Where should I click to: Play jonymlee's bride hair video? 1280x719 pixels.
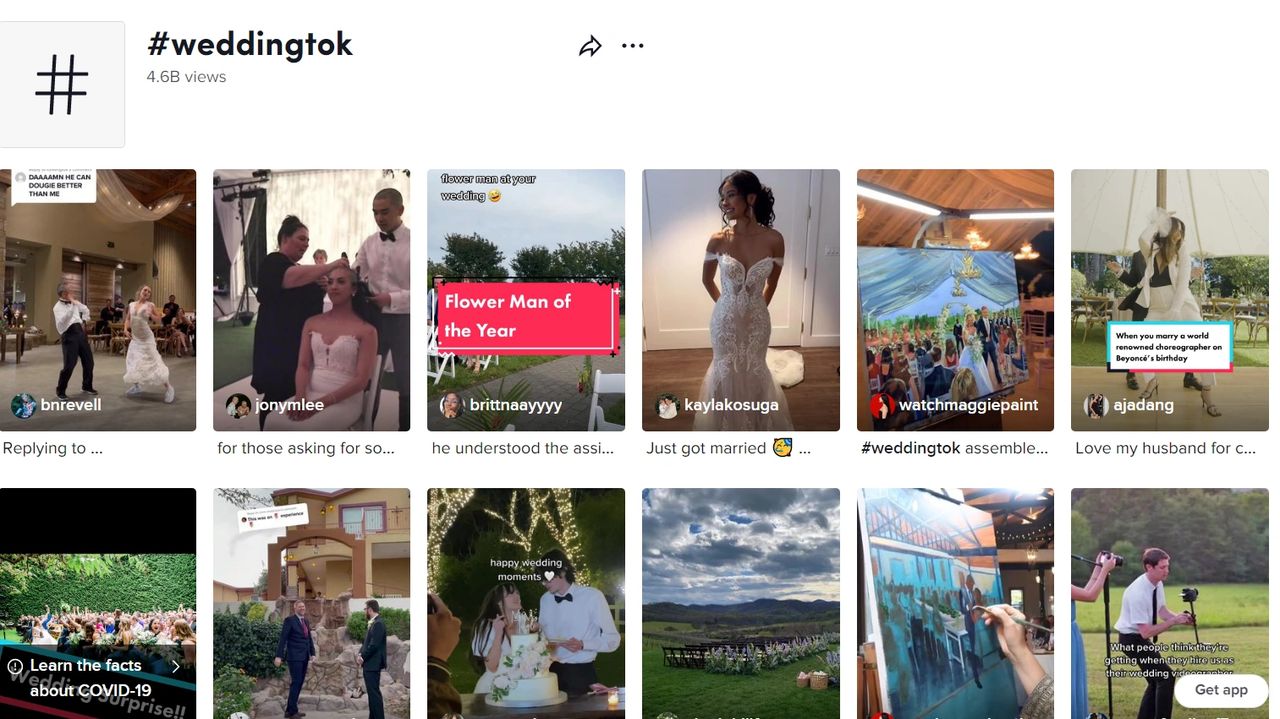click(312, 300)
